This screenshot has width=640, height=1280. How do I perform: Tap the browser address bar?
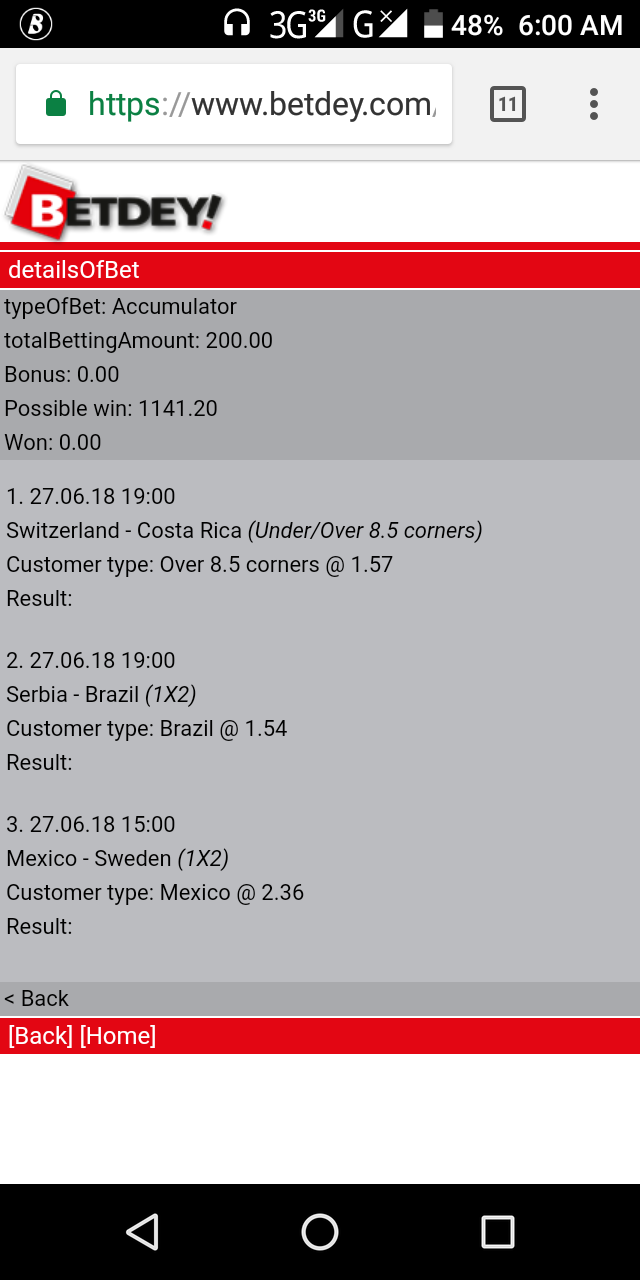[234, 104]
